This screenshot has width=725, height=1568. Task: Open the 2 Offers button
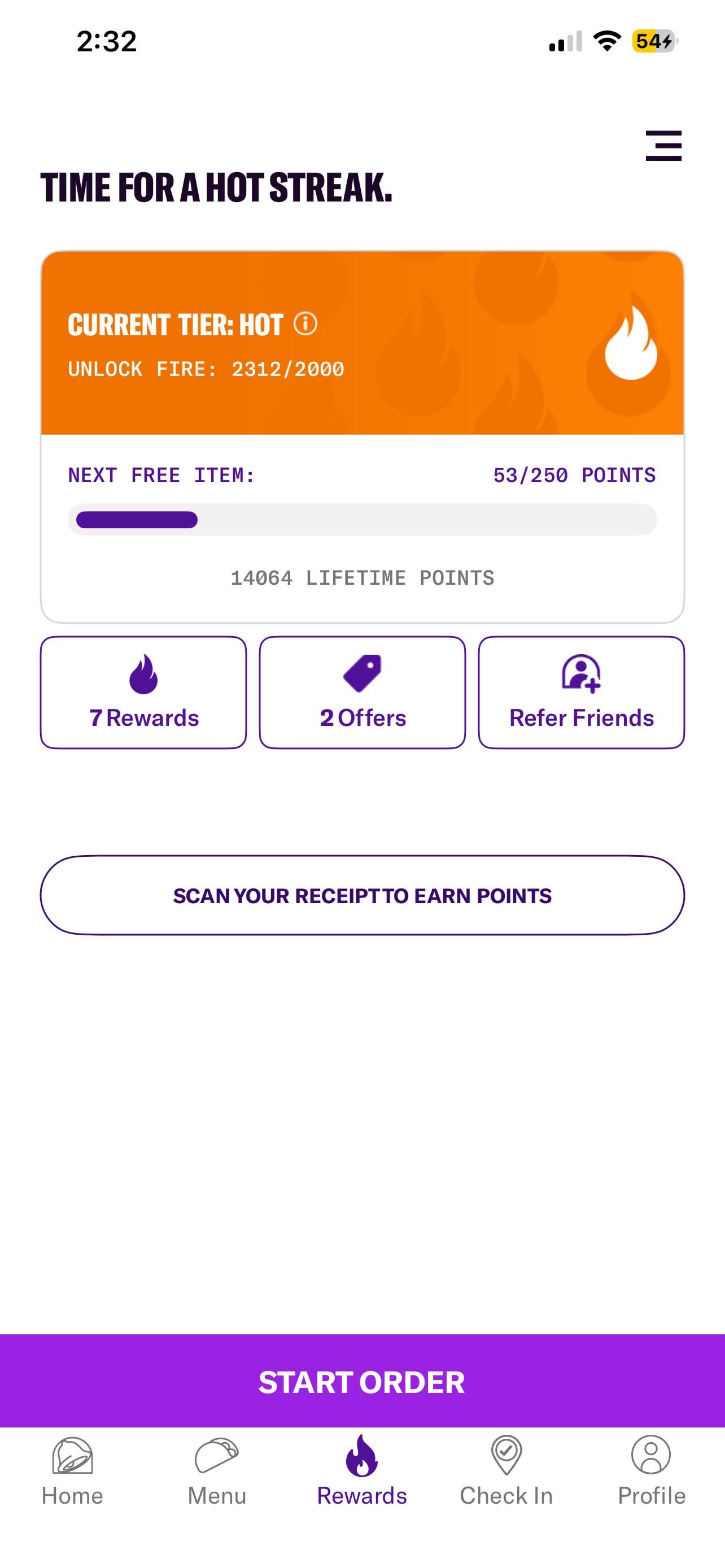[x=362, y=693]
